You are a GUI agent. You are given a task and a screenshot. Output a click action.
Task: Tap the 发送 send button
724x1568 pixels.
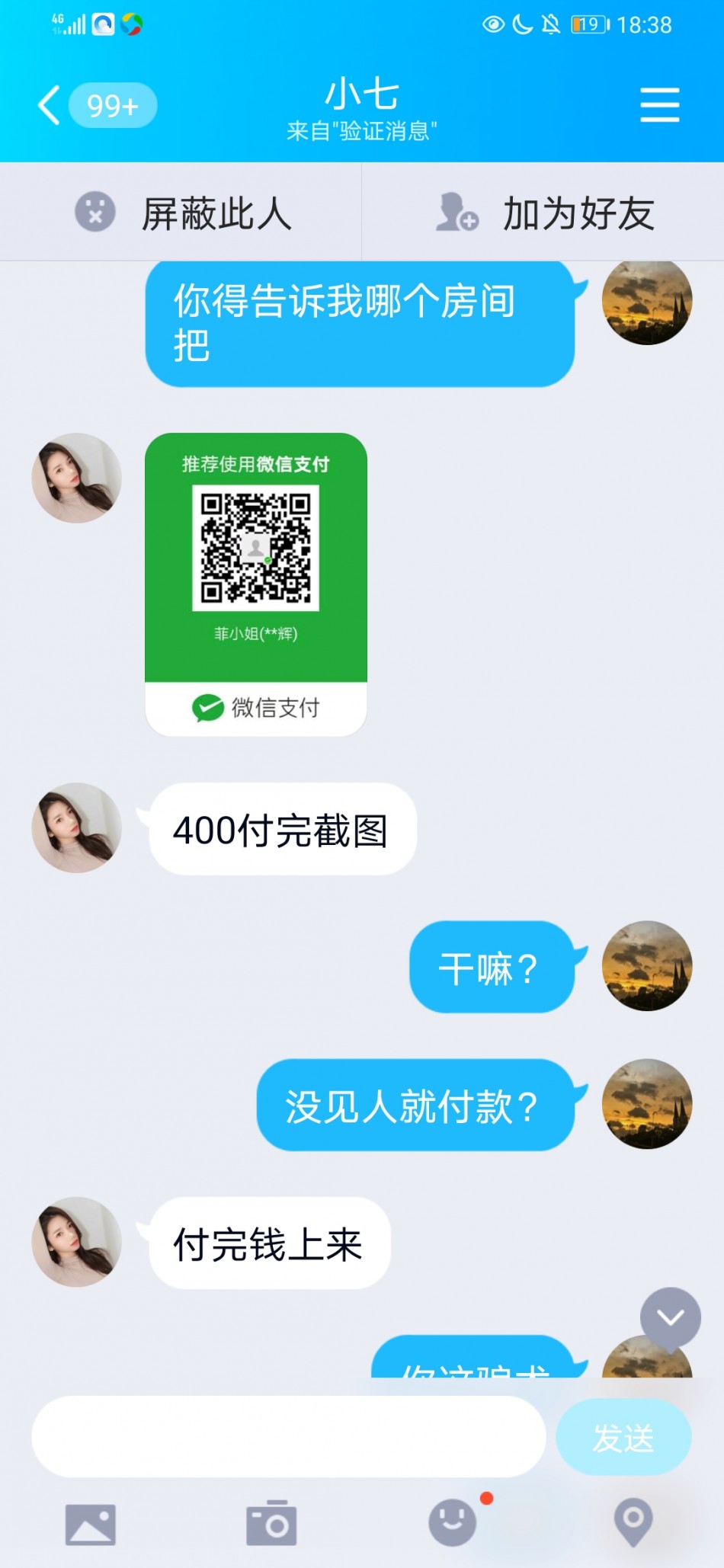point(623,1438)
